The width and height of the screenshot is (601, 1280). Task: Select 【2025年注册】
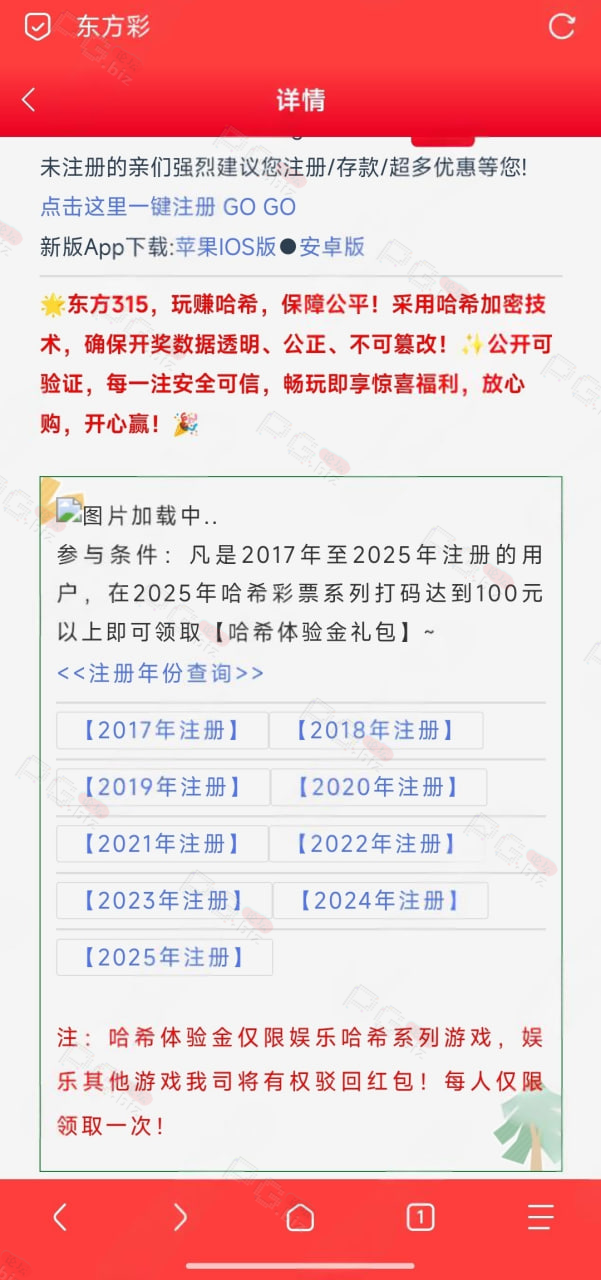coord(164,957)
